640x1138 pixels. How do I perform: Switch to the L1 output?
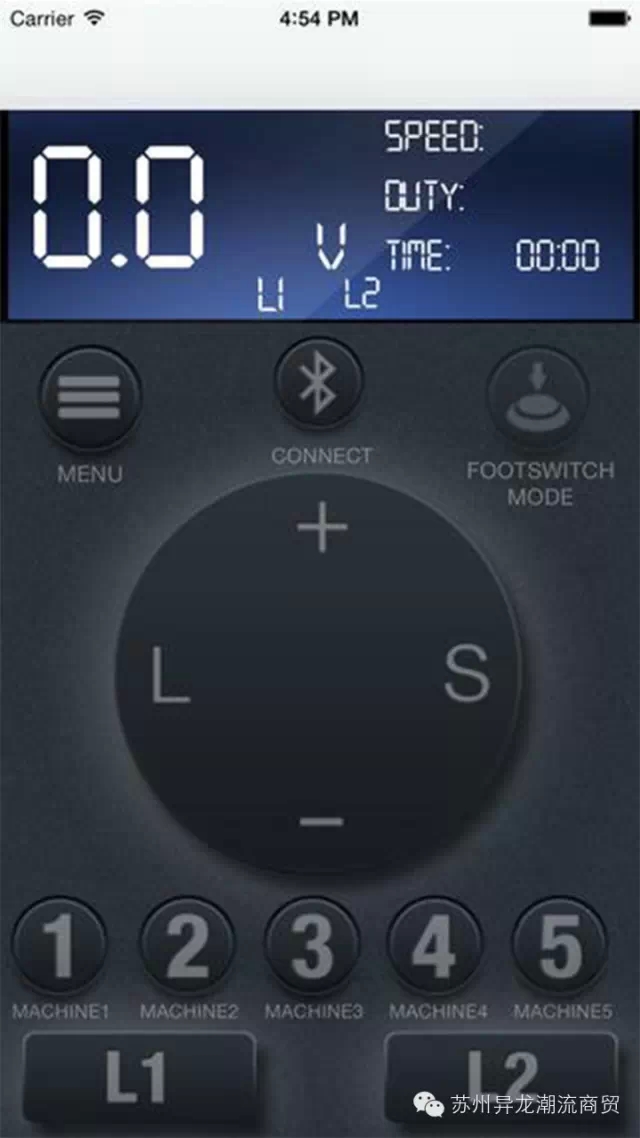click(138, 1080)
